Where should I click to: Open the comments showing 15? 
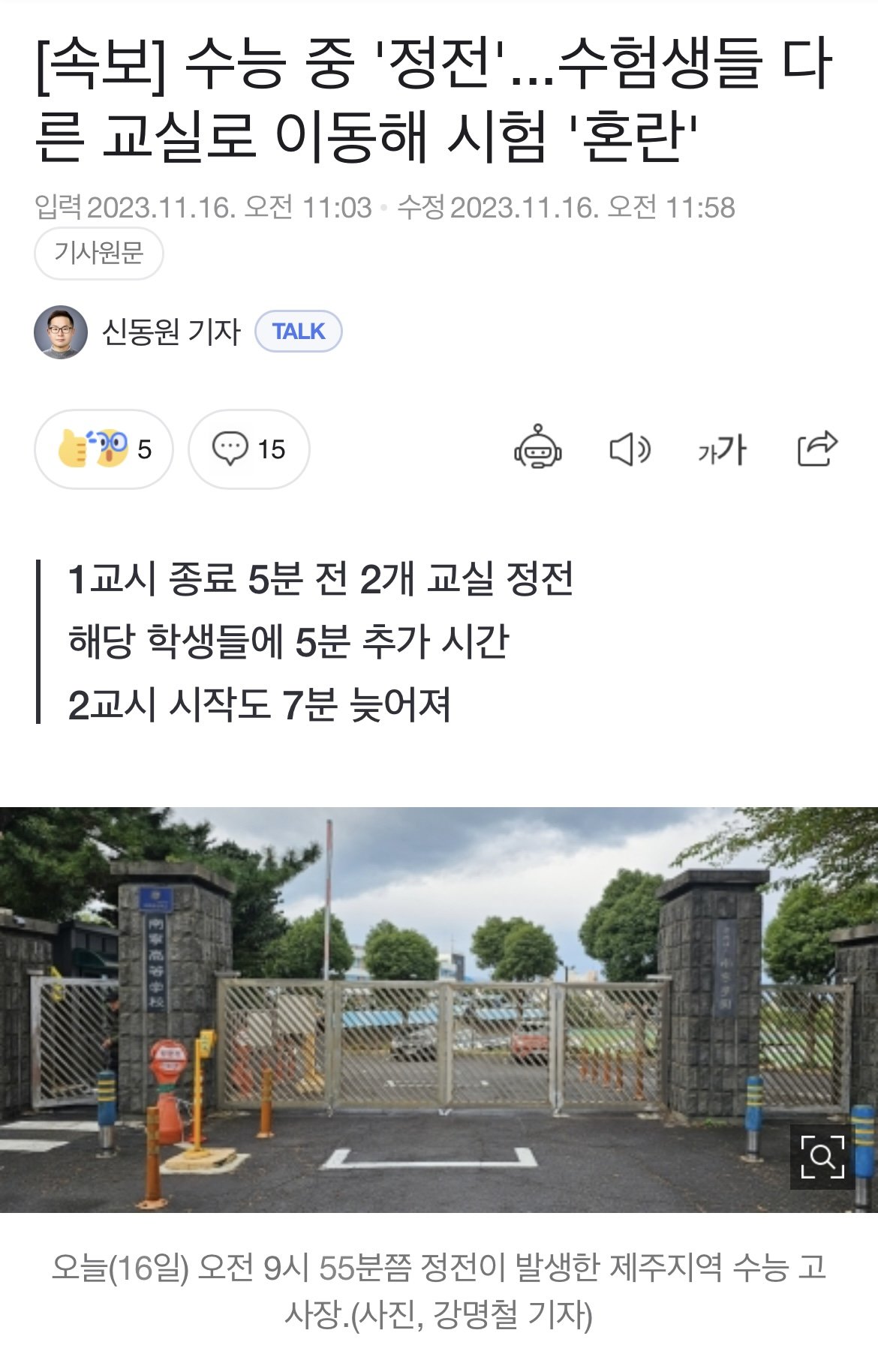coord(248,449)
